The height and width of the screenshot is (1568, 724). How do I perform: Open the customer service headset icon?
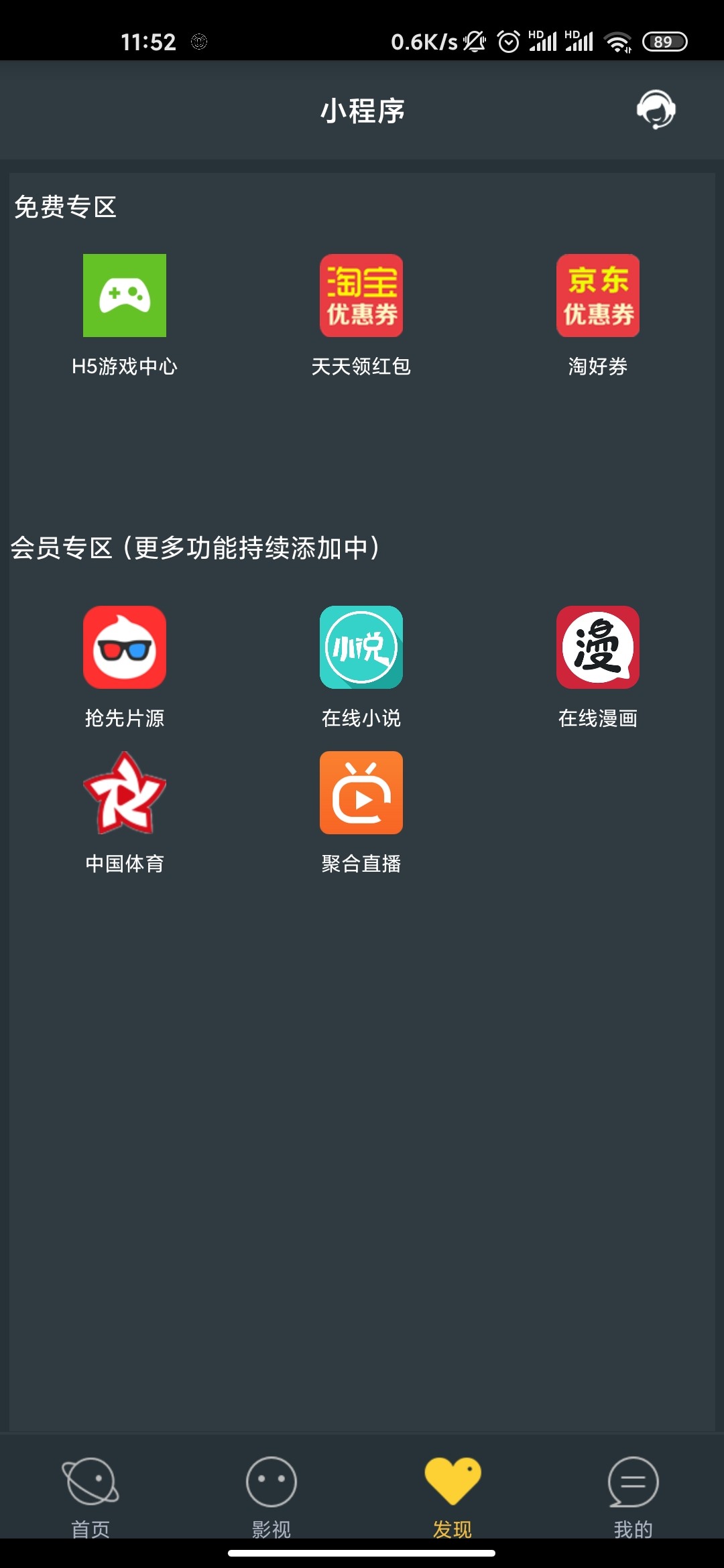point(656,109)
